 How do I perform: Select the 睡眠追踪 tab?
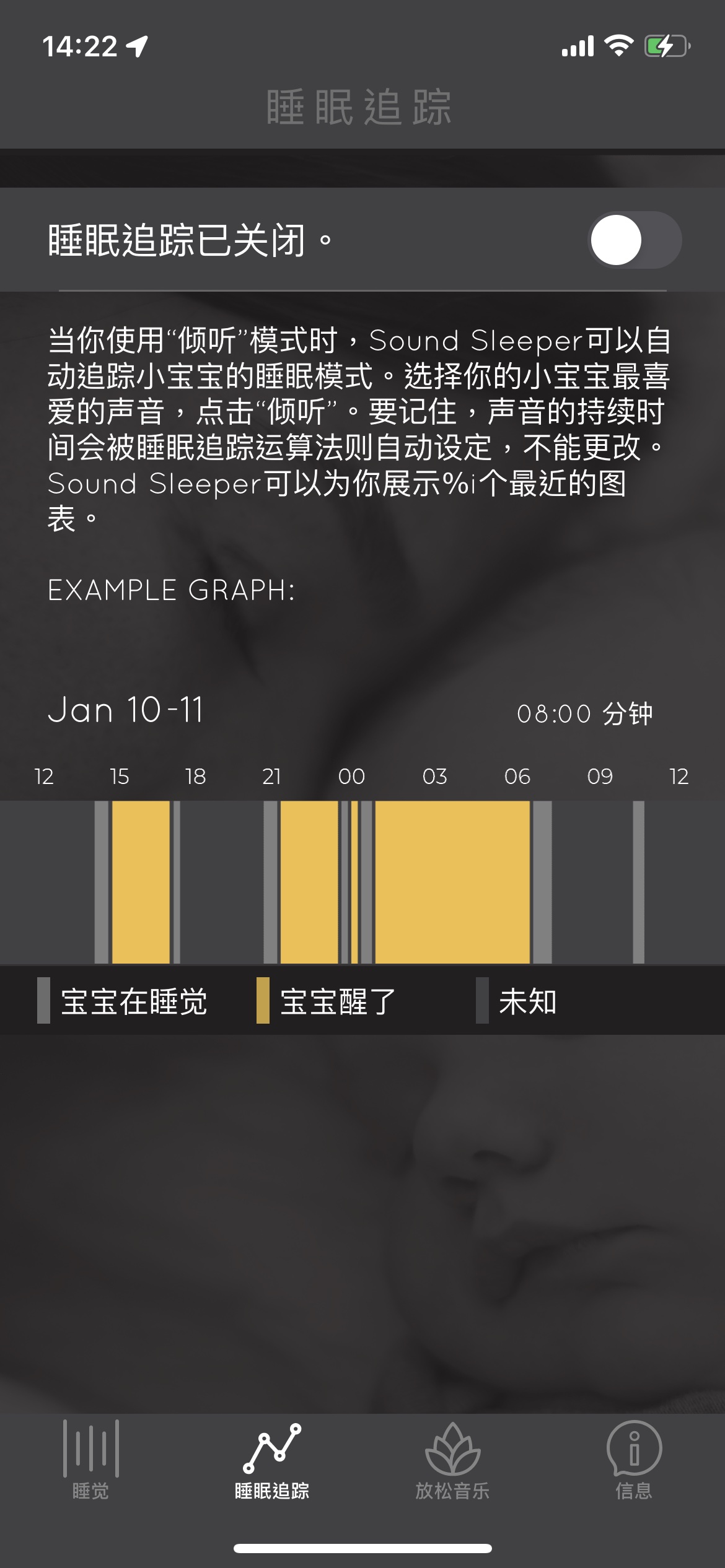point(272,1459)
